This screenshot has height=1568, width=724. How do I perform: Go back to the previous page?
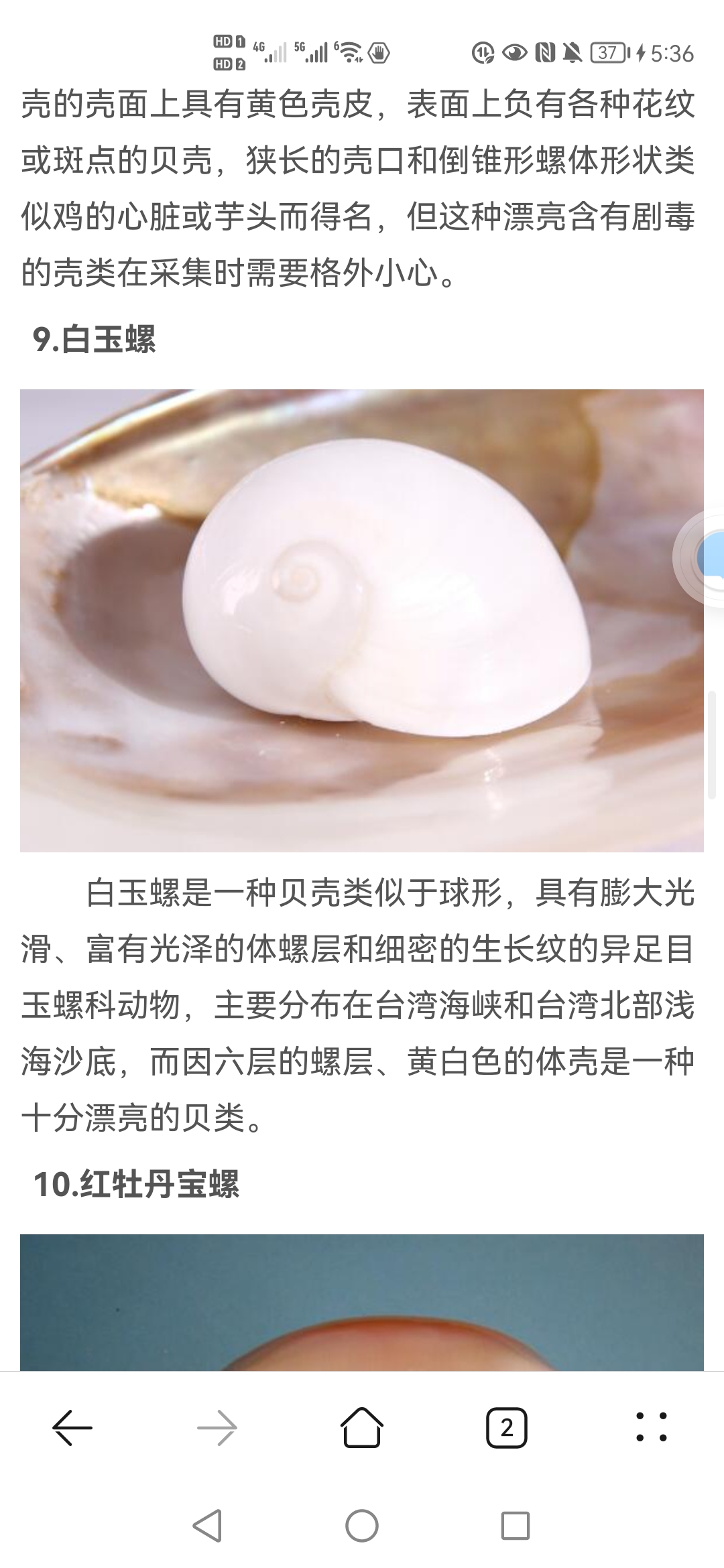click(x=72, y=1428)
